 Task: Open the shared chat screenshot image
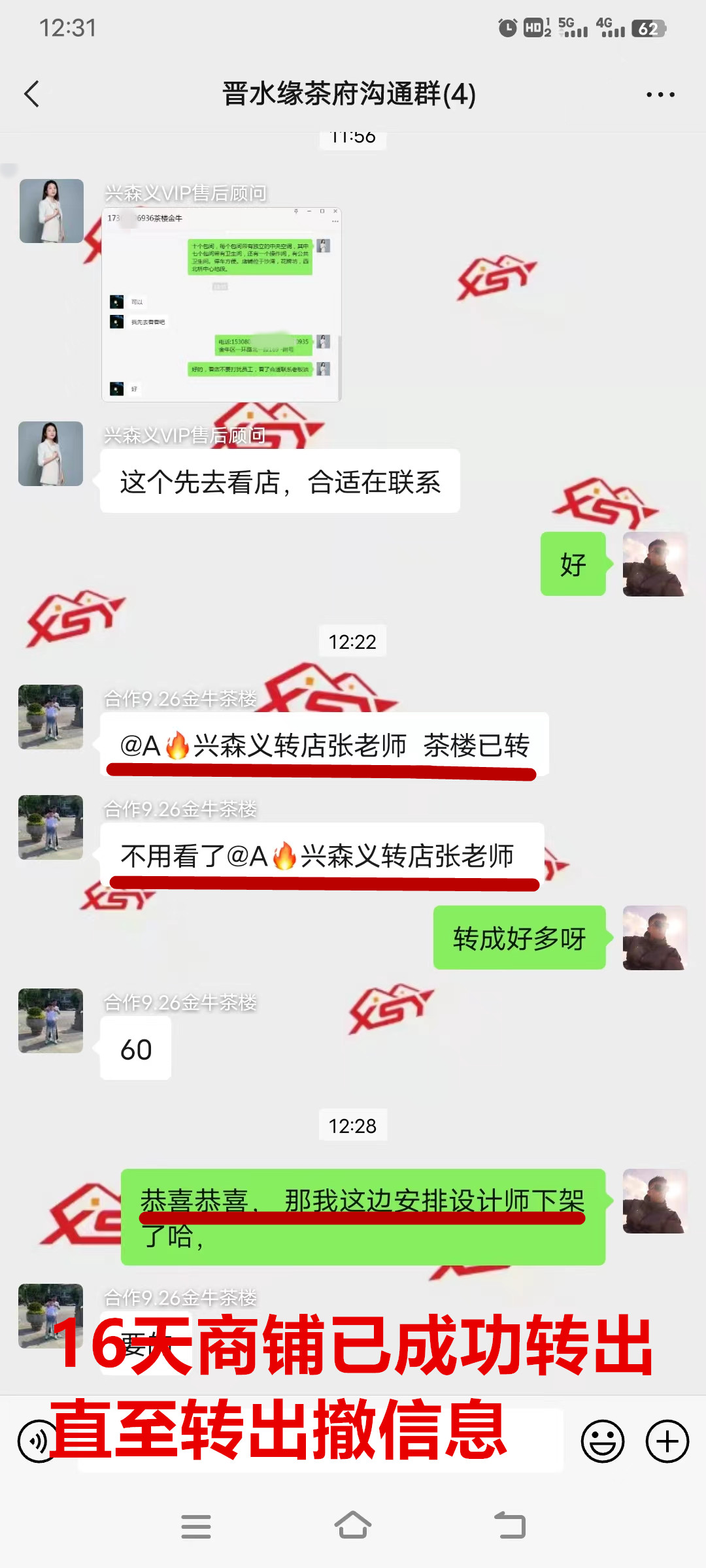(222, 304)
